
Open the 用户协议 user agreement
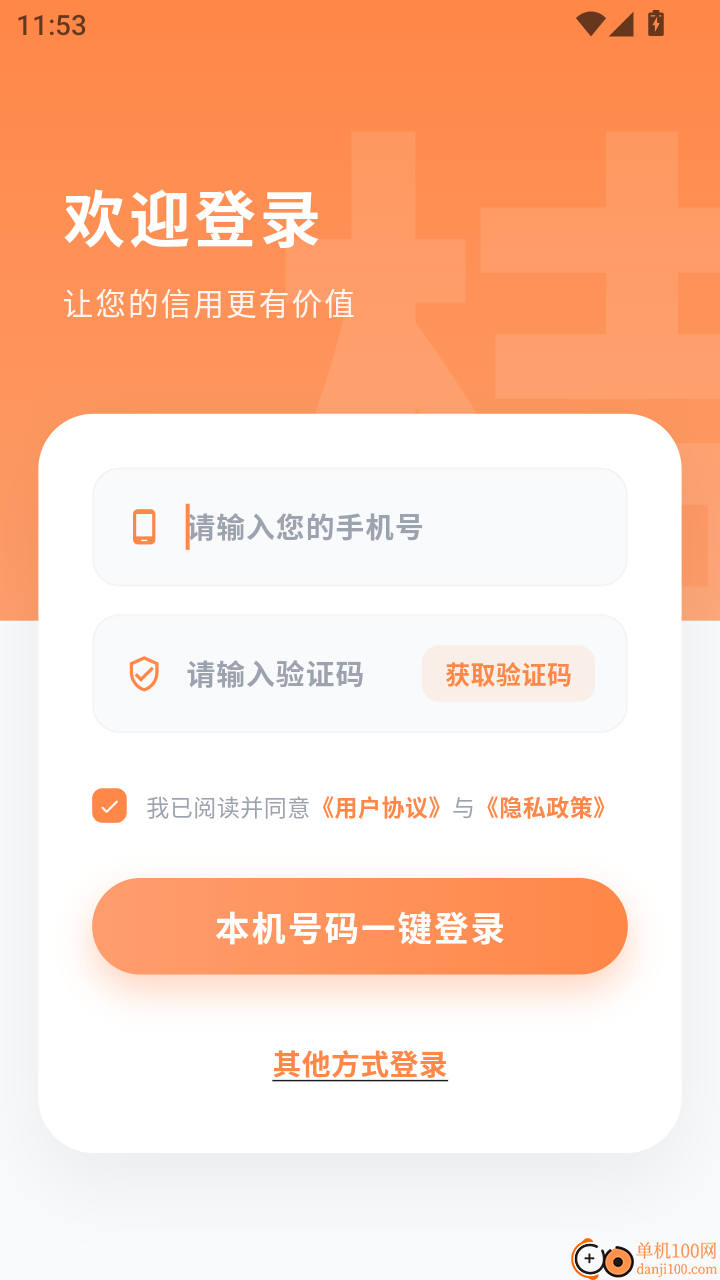tap(384, 807)
